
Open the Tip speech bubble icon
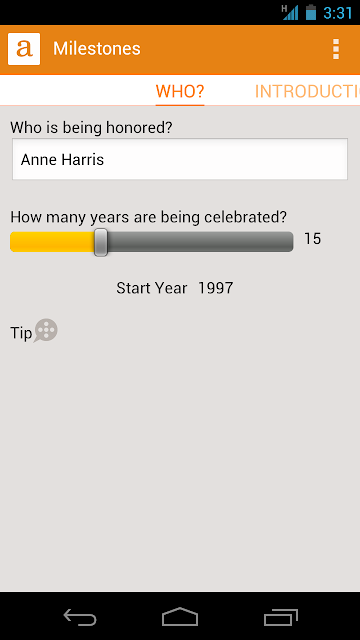coord(45,331)
